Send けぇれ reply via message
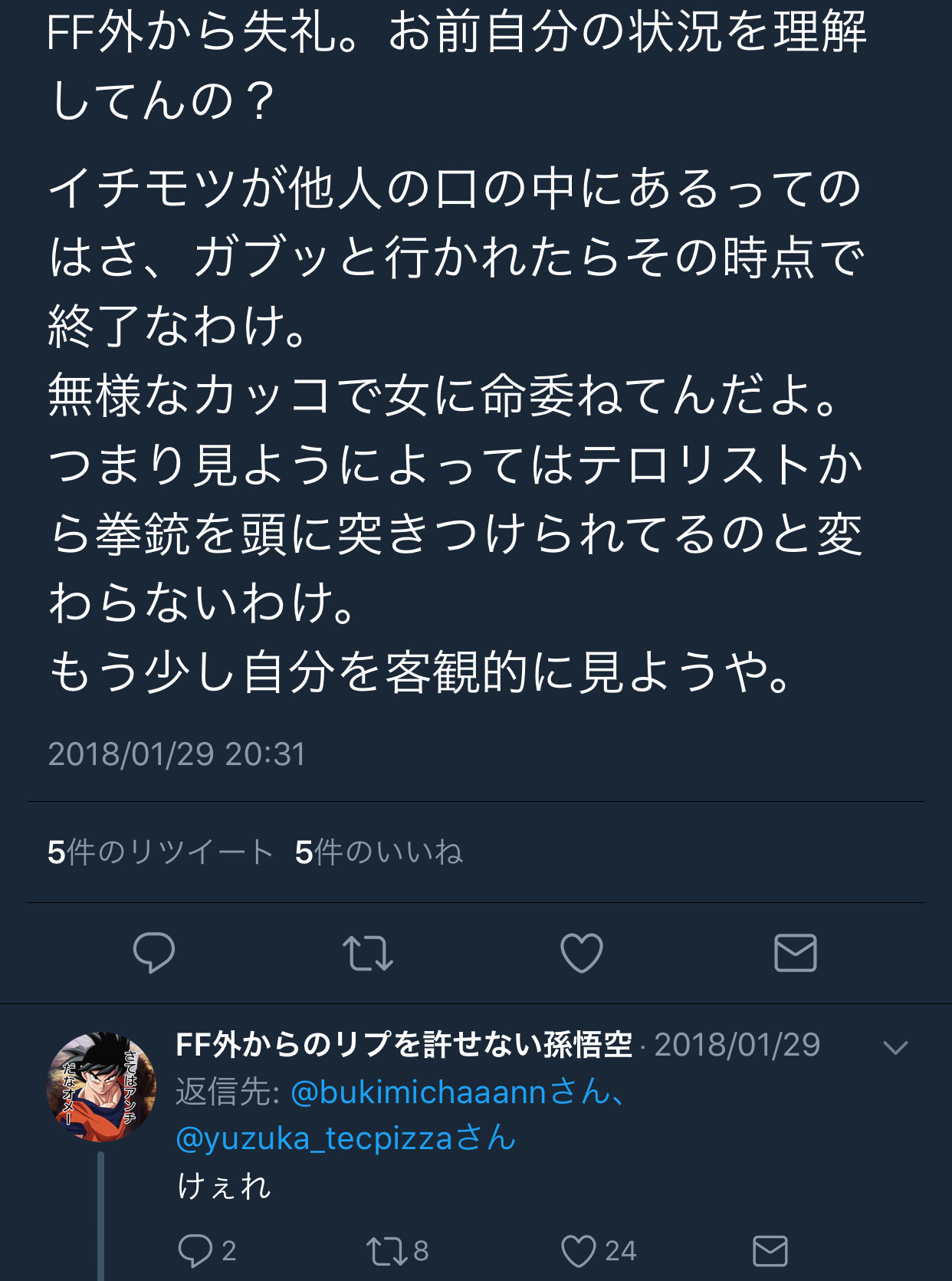Image resolution: width=952 pixels, height=1281 pixels. [770, 1250]
